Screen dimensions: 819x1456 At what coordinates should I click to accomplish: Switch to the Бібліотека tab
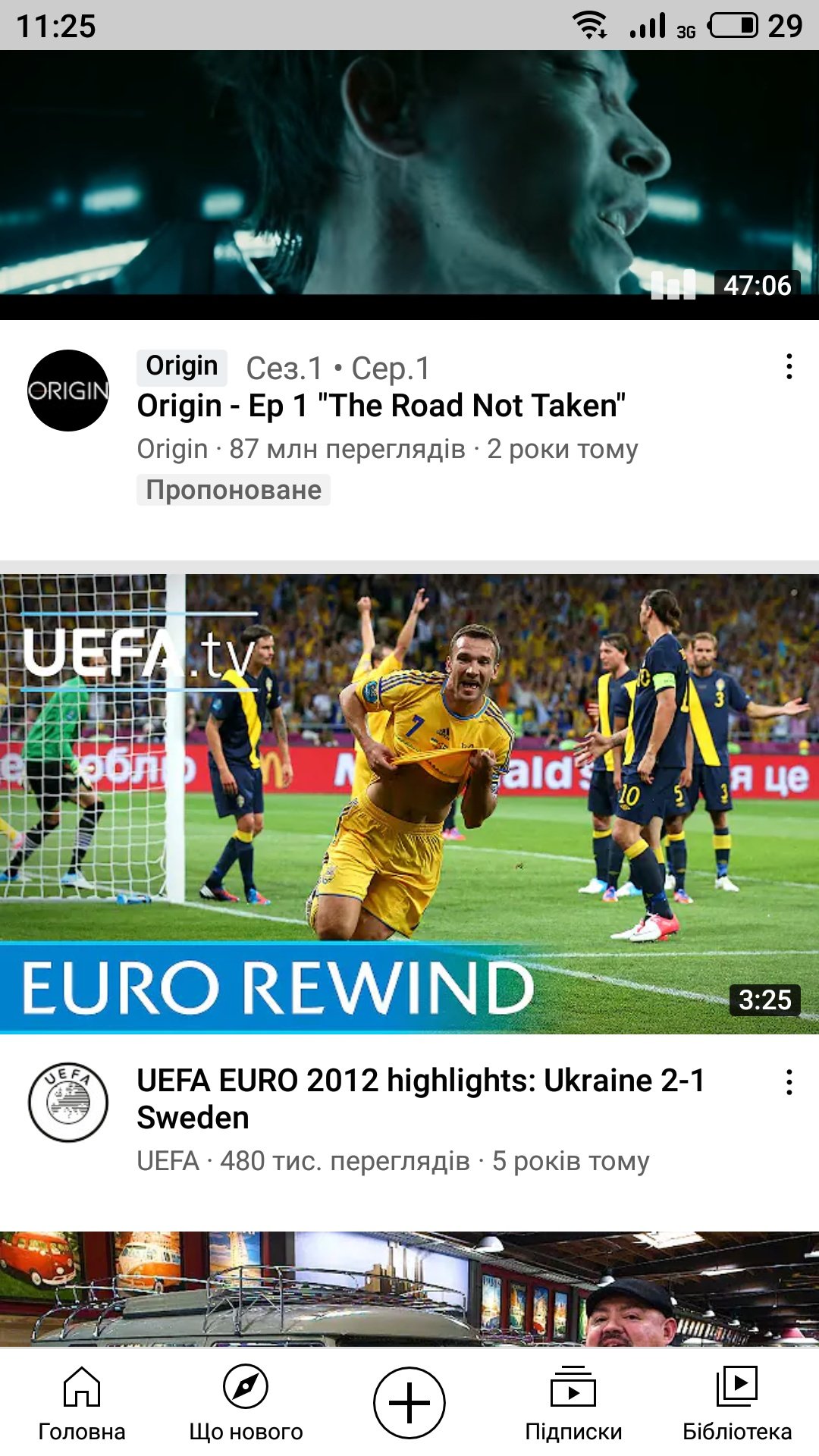737,1403
